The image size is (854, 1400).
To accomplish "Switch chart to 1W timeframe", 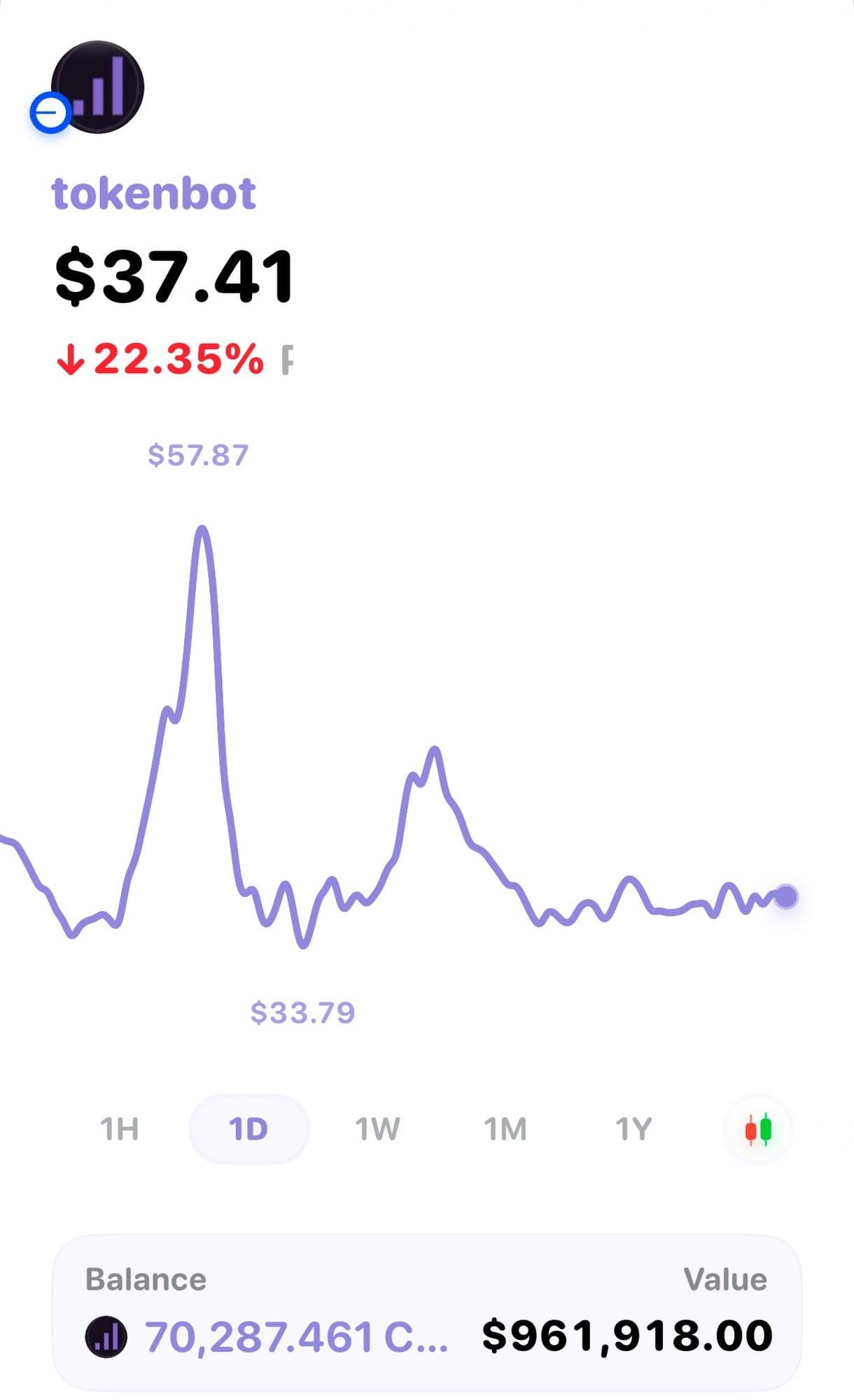I will pos(377,1129).
